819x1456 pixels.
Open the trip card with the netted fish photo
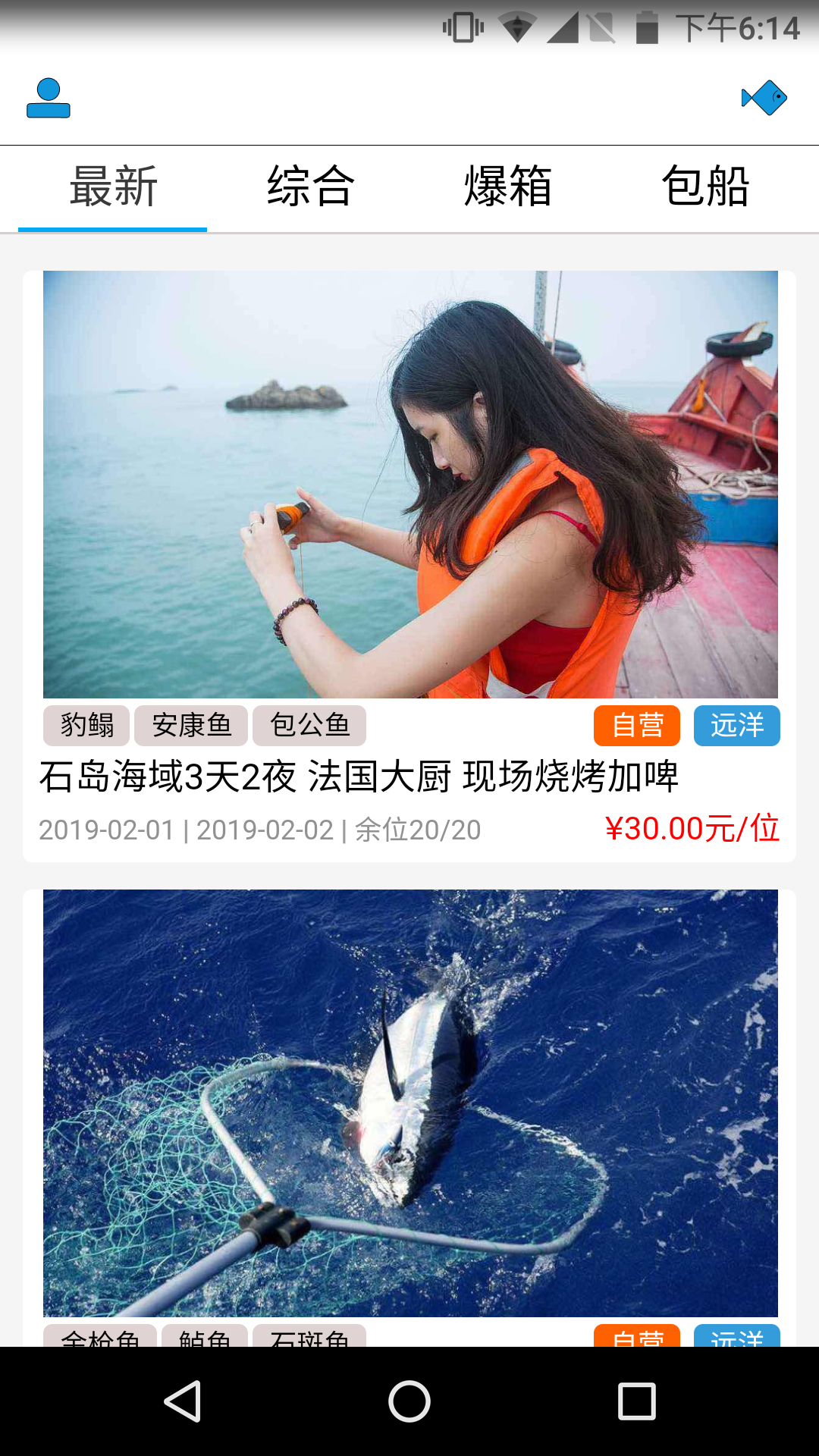click(x=409, y=1118)
